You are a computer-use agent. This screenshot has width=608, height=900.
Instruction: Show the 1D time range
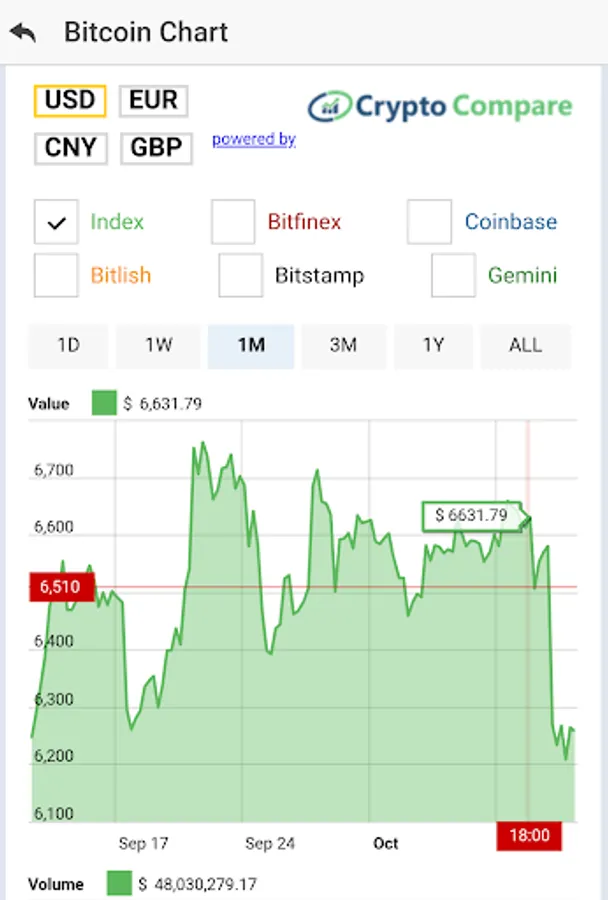click(68, 346)
